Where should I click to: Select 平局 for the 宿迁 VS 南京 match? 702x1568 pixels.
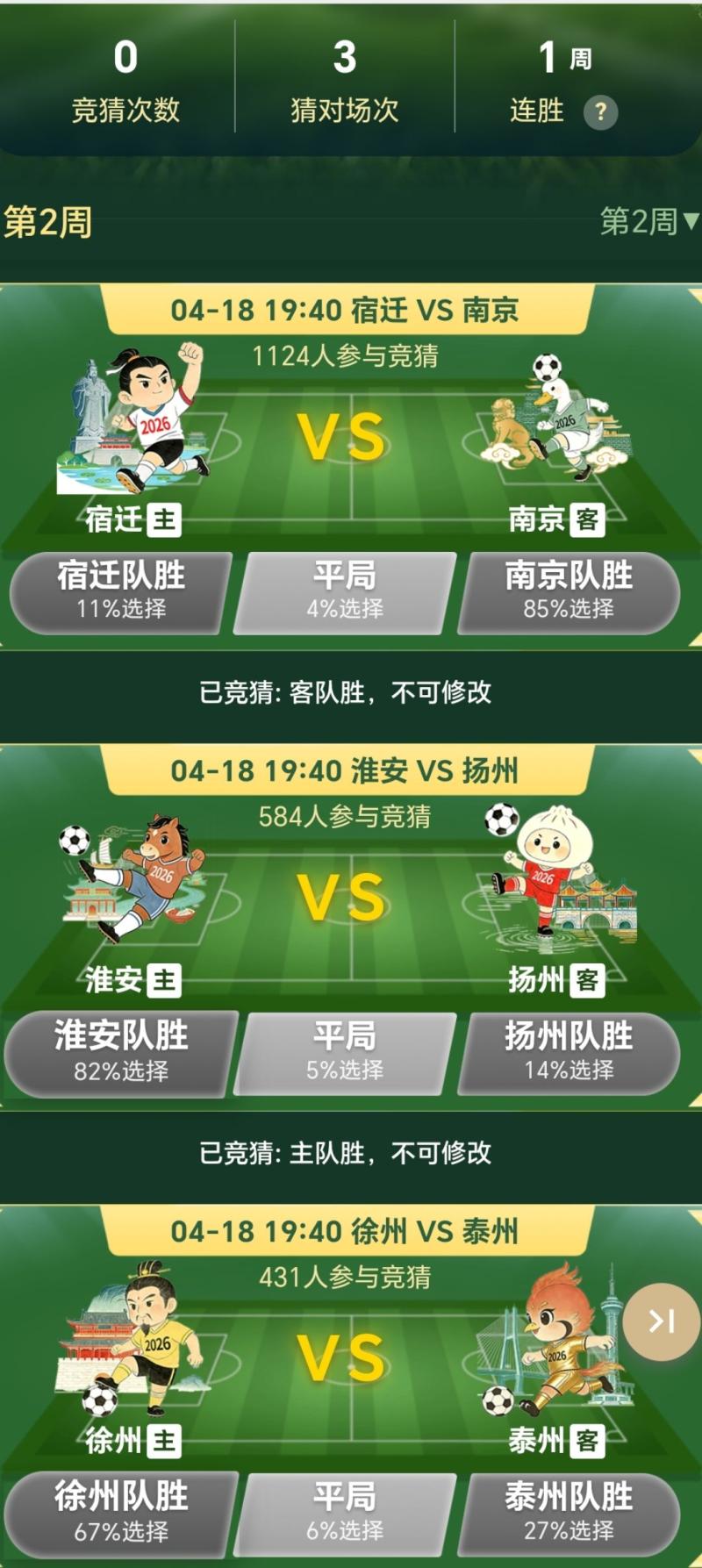(345, 591)
